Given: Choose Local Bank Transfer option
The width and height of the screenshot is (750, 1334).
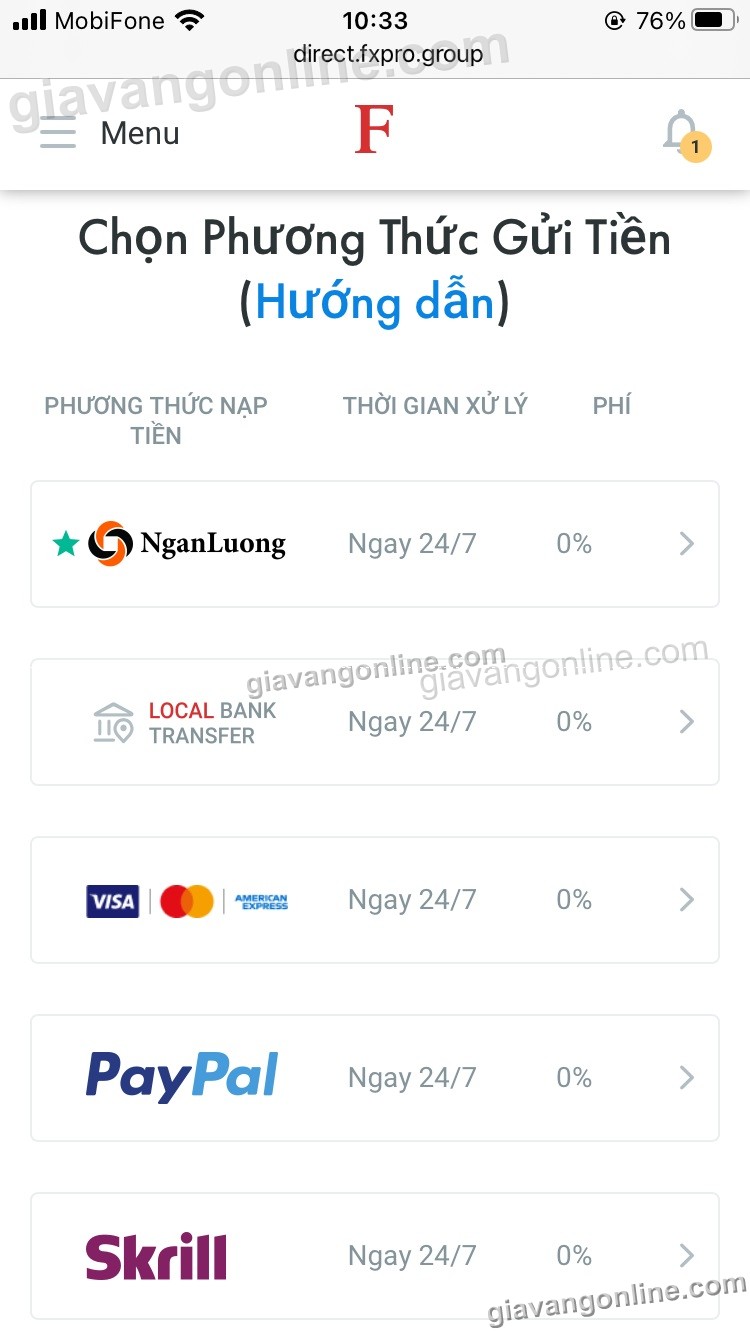Looking at the screenshot, I should point(375,722).
